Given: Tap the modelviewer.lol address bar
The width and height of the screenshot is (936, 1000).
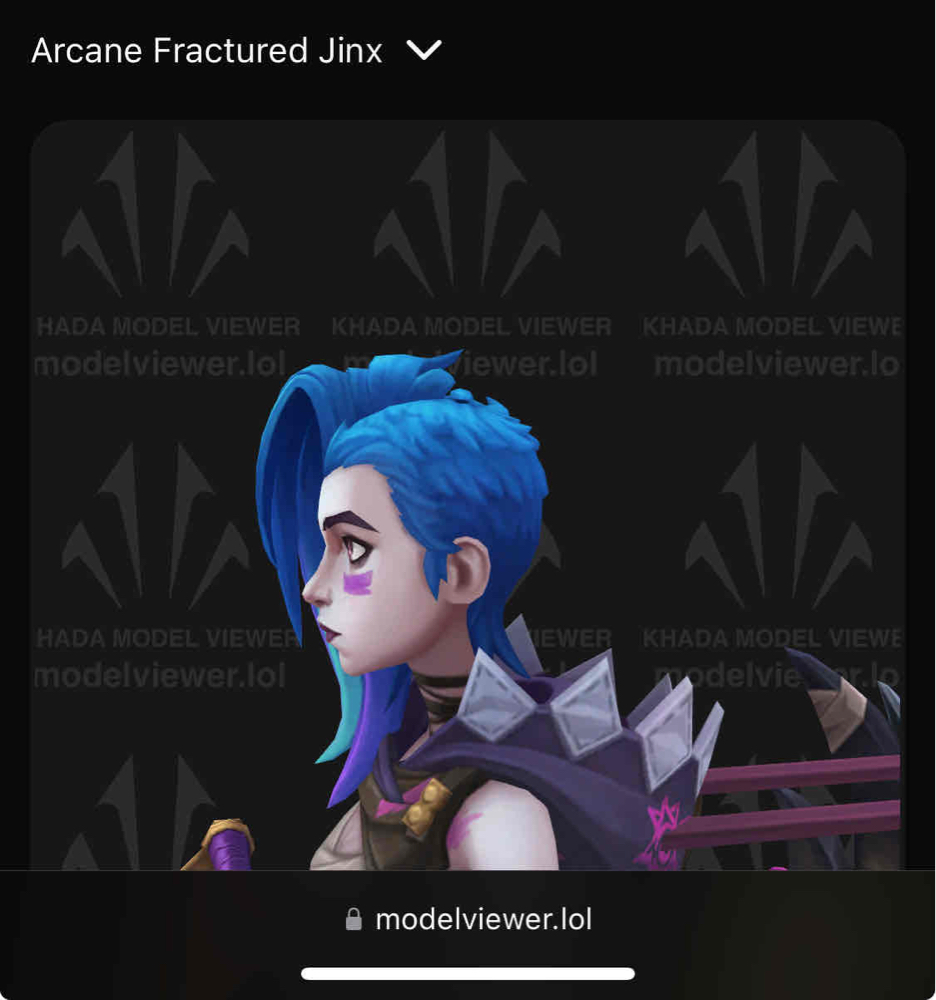Looking at the screenshot, I should pos(468,919).
